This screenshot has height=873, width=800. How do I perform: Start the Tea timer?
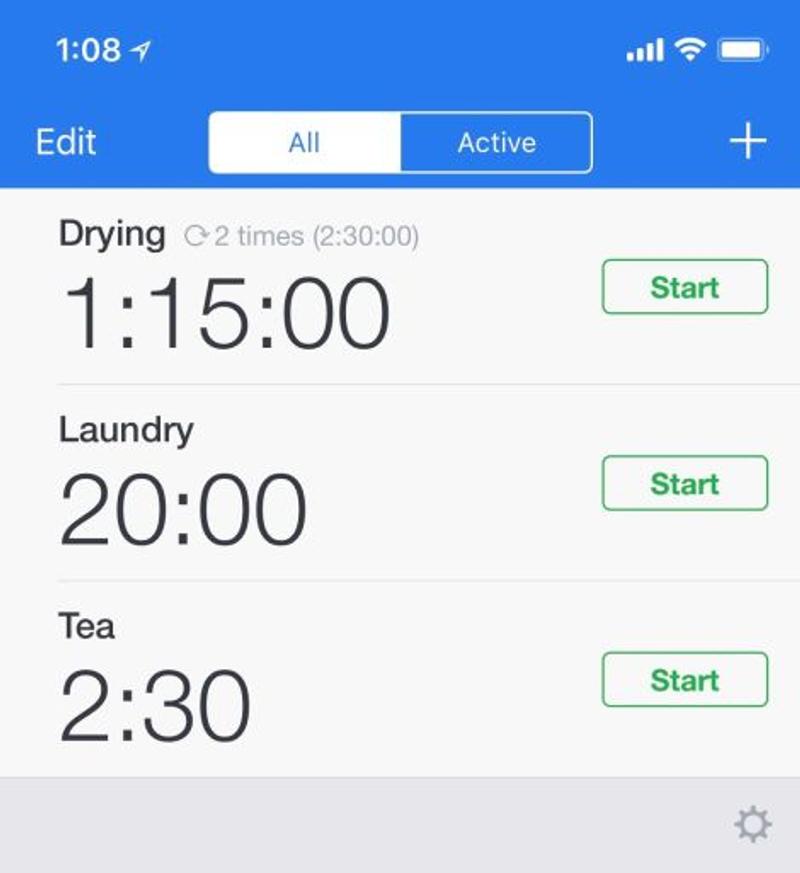click(x=684, y=680)
